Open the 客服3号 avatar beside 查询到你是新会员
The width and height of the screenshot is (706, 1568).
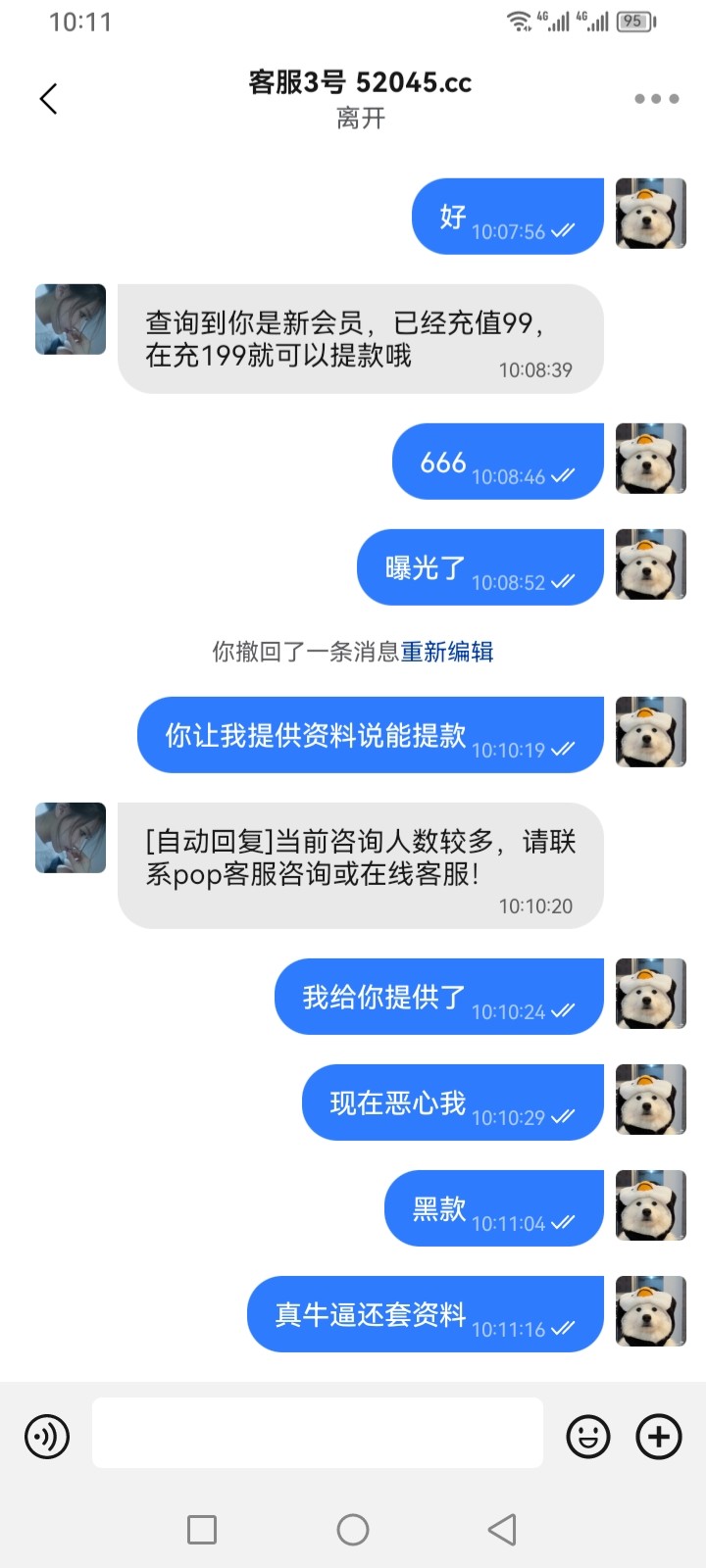pos(71,319)
